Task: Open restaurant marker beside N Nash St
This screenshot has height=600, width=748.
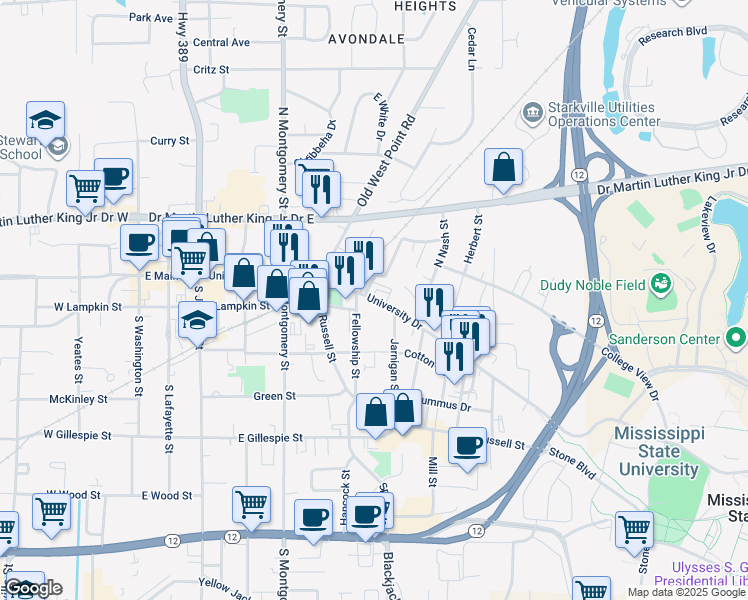Action: point(434,302)
